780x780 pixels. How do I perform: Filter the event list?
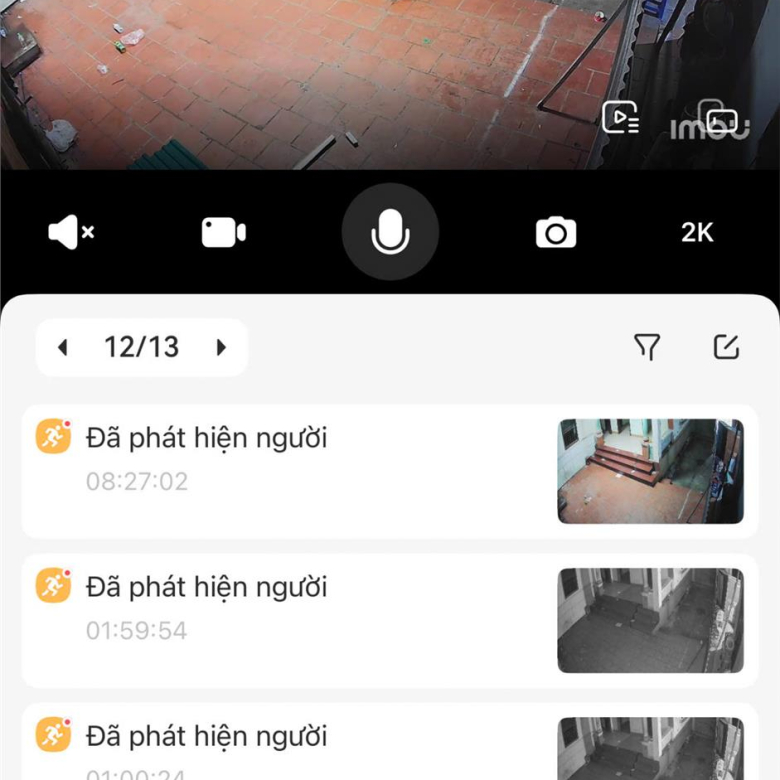pyautogui.click(x=647, y=347)
